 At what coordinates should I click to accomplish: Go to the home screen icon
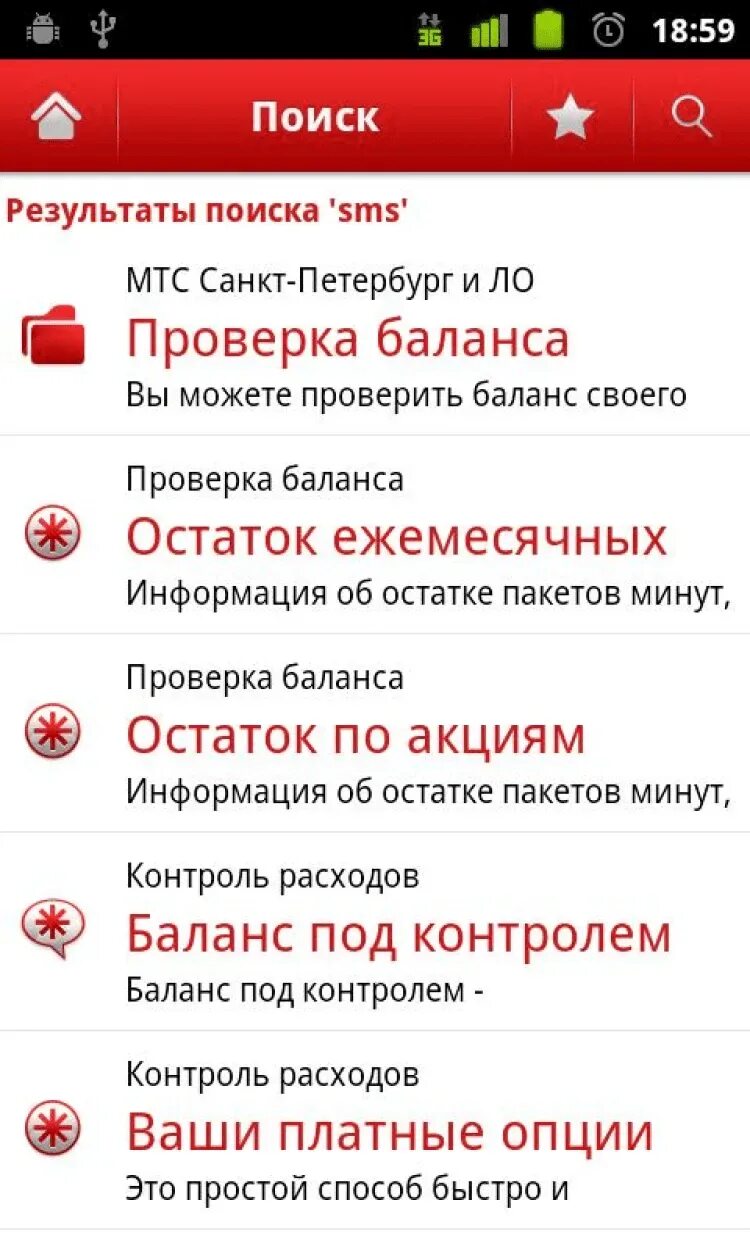click(57, 118)
